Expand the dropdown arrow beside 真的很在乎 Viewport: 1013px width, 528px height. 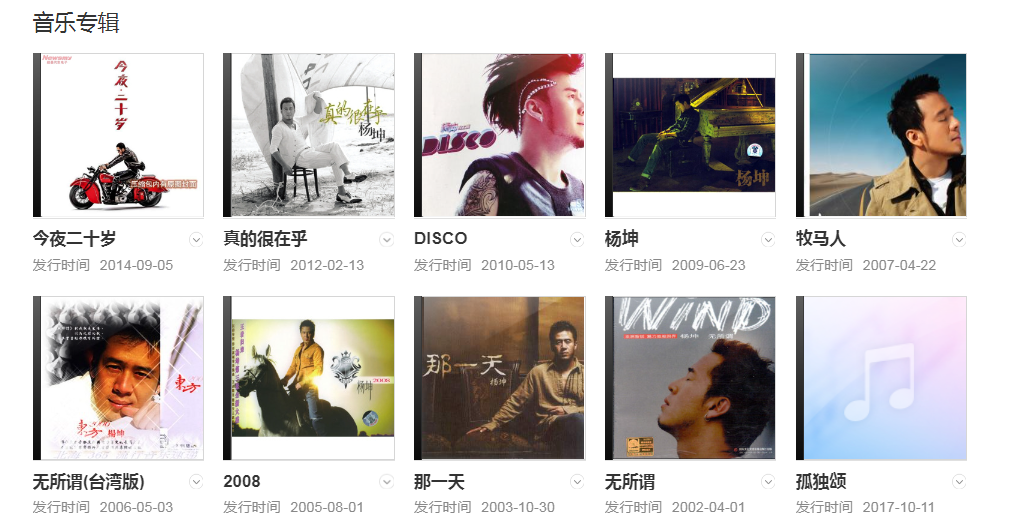pos(387,239)
